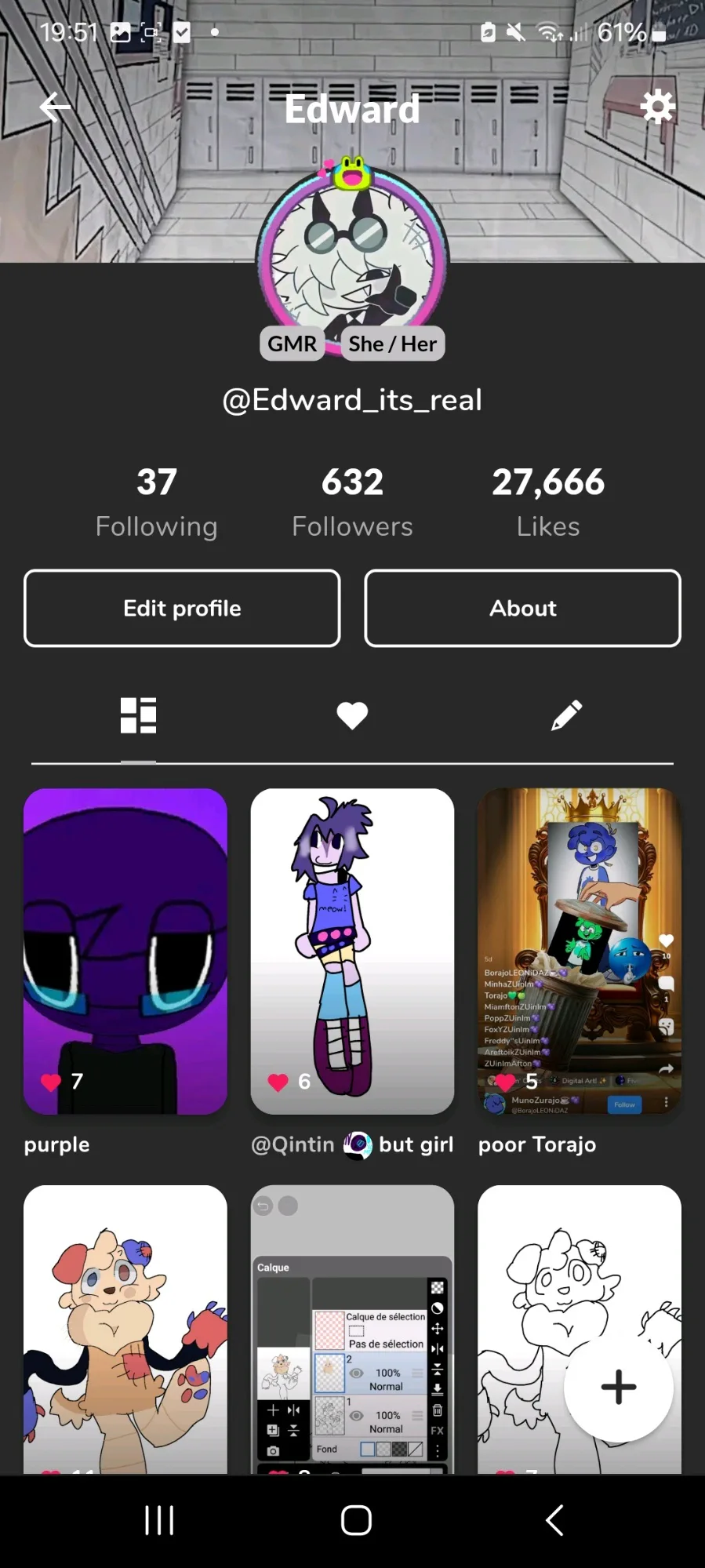Open the About section

pyautogui.click(x=522, y=609)
